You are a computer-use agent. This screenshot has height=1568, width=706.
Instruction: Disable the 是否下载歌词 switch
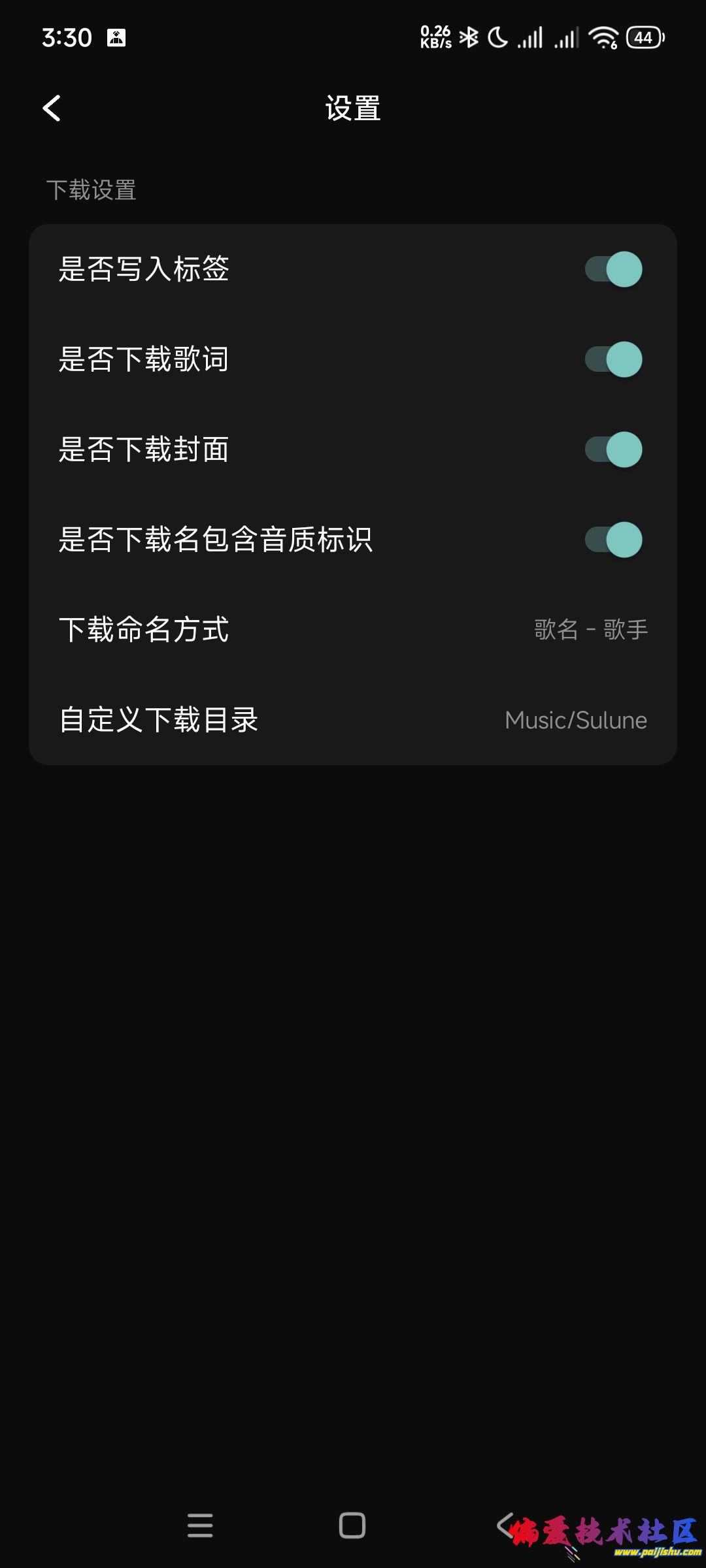(x=613, y=359)
